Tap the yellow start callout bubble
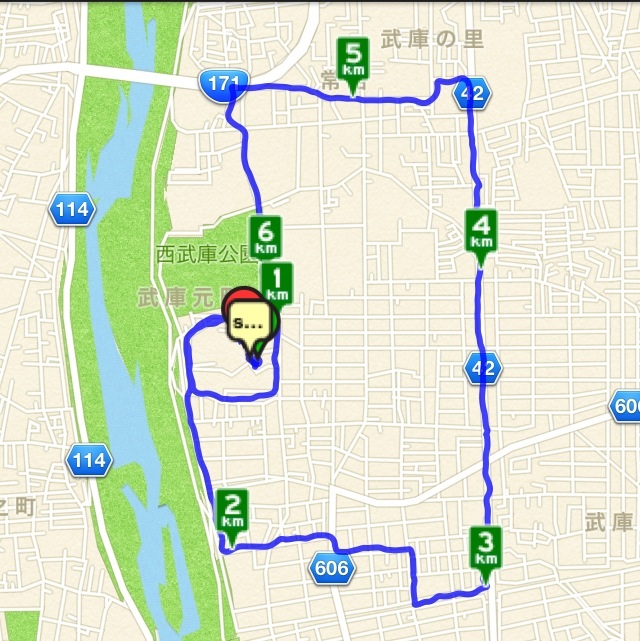Viewport: 640px width, 641px height. (250, 322)
